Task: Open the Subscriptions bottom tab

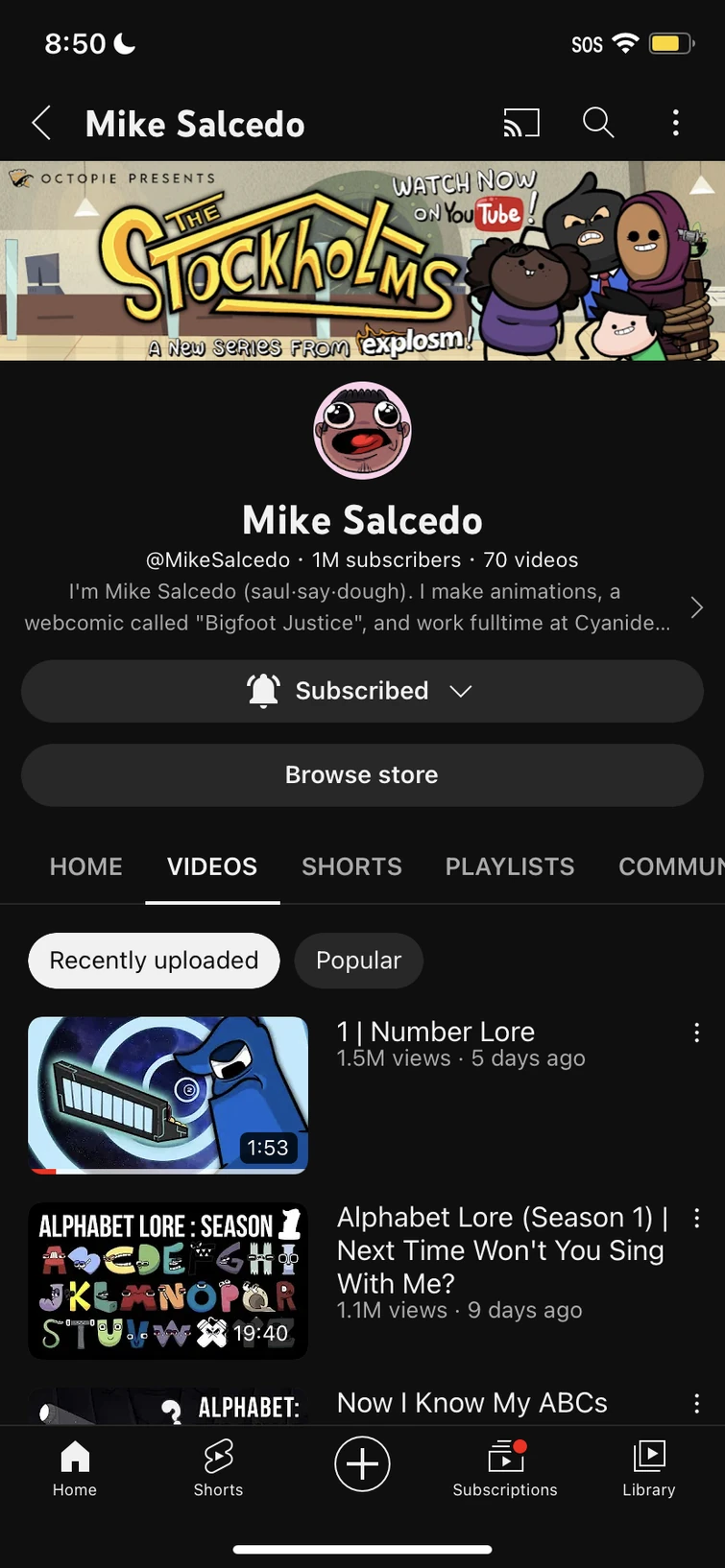Action: [505, 1467]
